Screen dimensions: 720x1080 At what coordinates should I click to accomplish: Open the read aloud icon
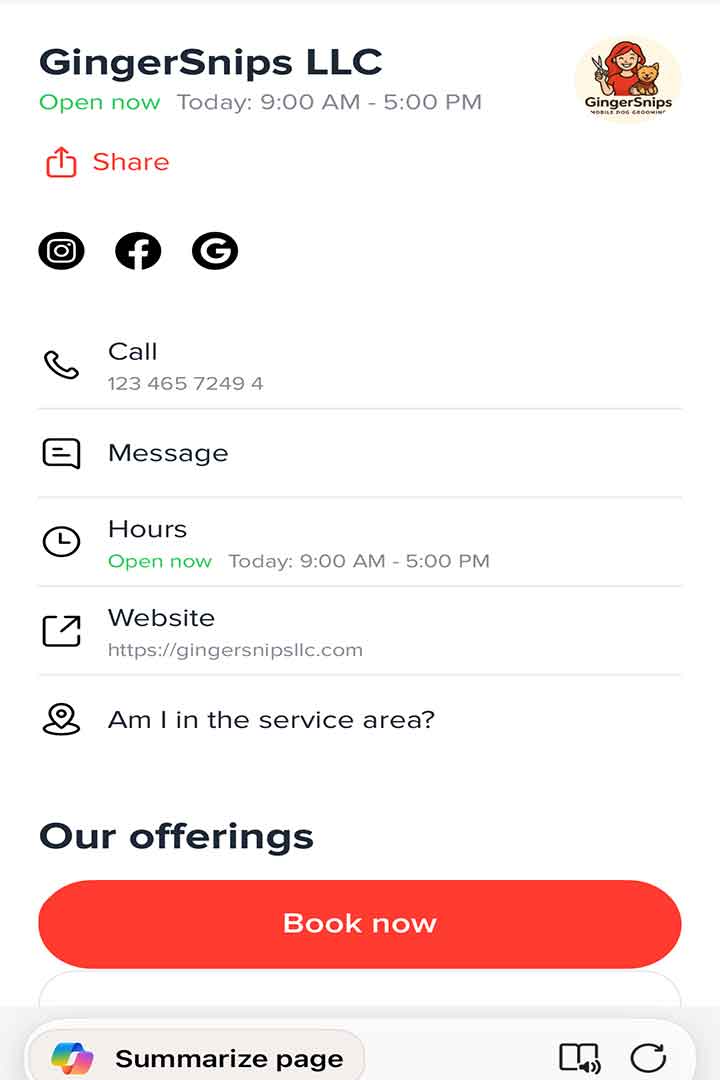pyautogui.click(x=578, y=1058)
